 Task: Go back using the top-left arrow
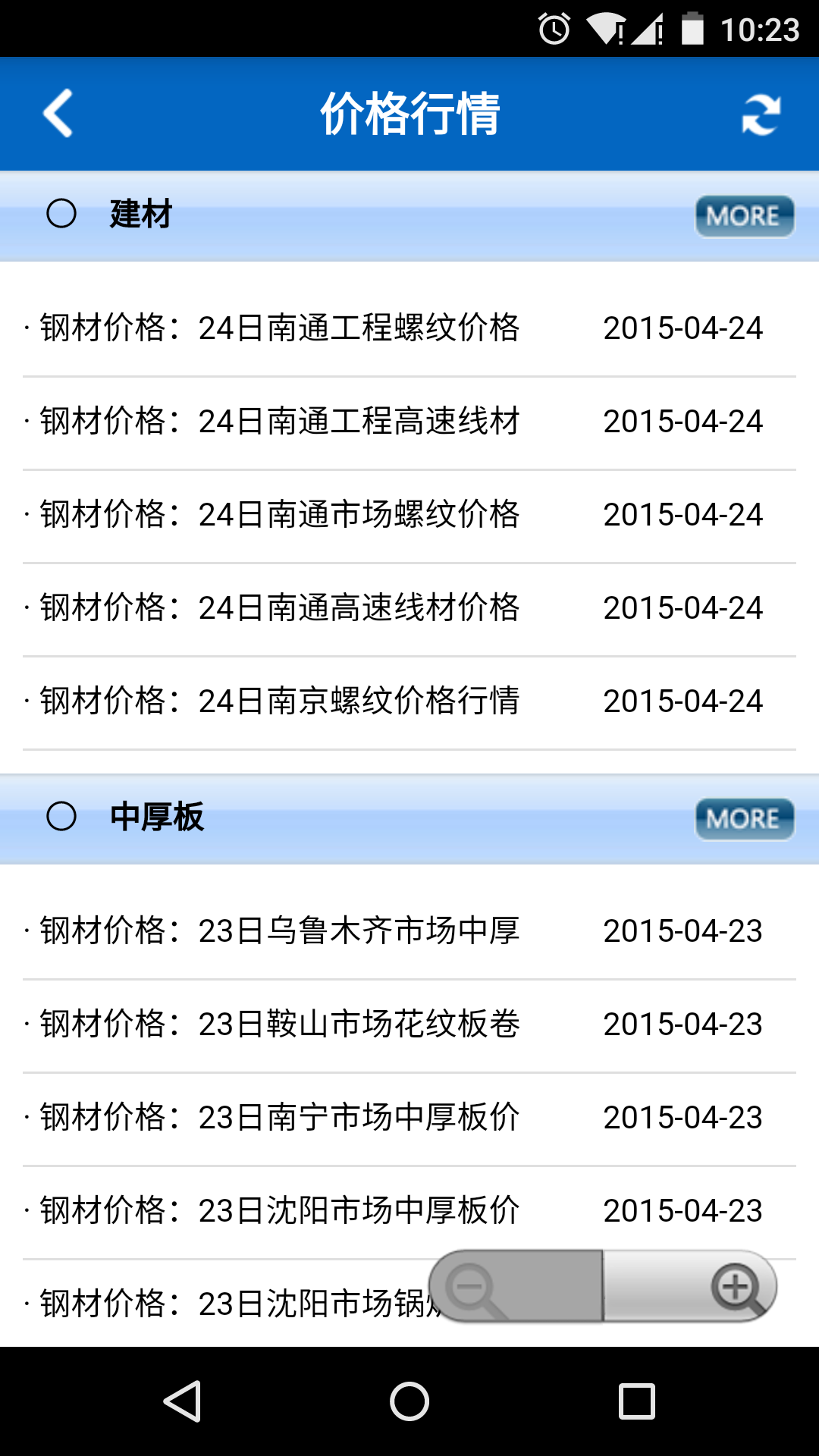click(x=58, y=114)
